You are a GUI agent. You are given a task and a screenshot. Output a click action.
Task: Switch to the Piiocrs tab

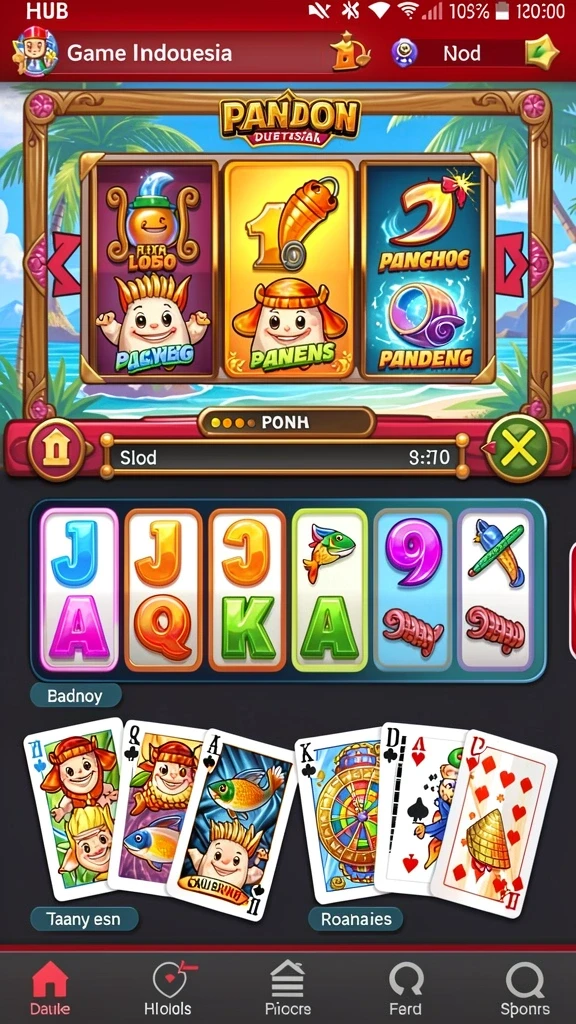[288, 989]
